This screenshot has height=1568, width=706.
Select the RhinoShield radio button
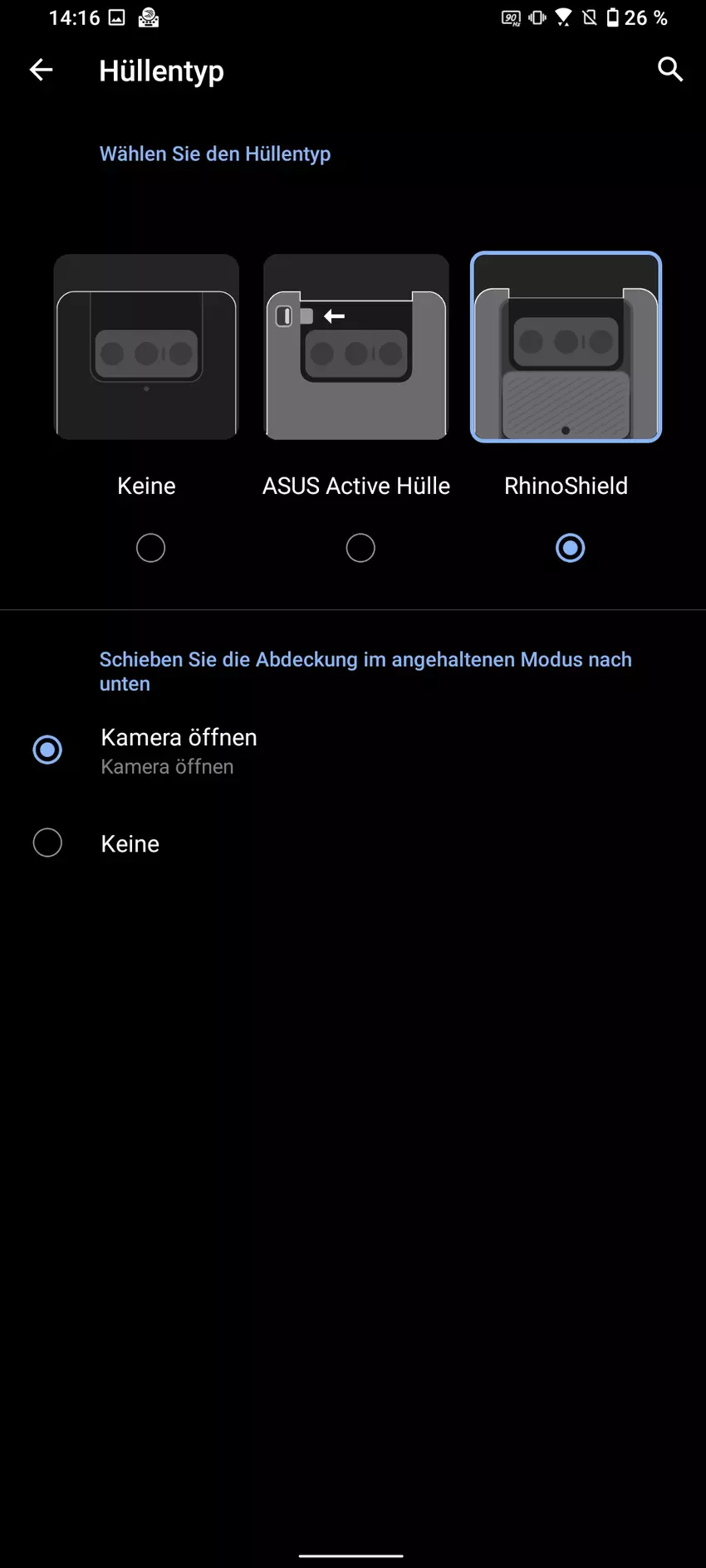coord(570,548)
